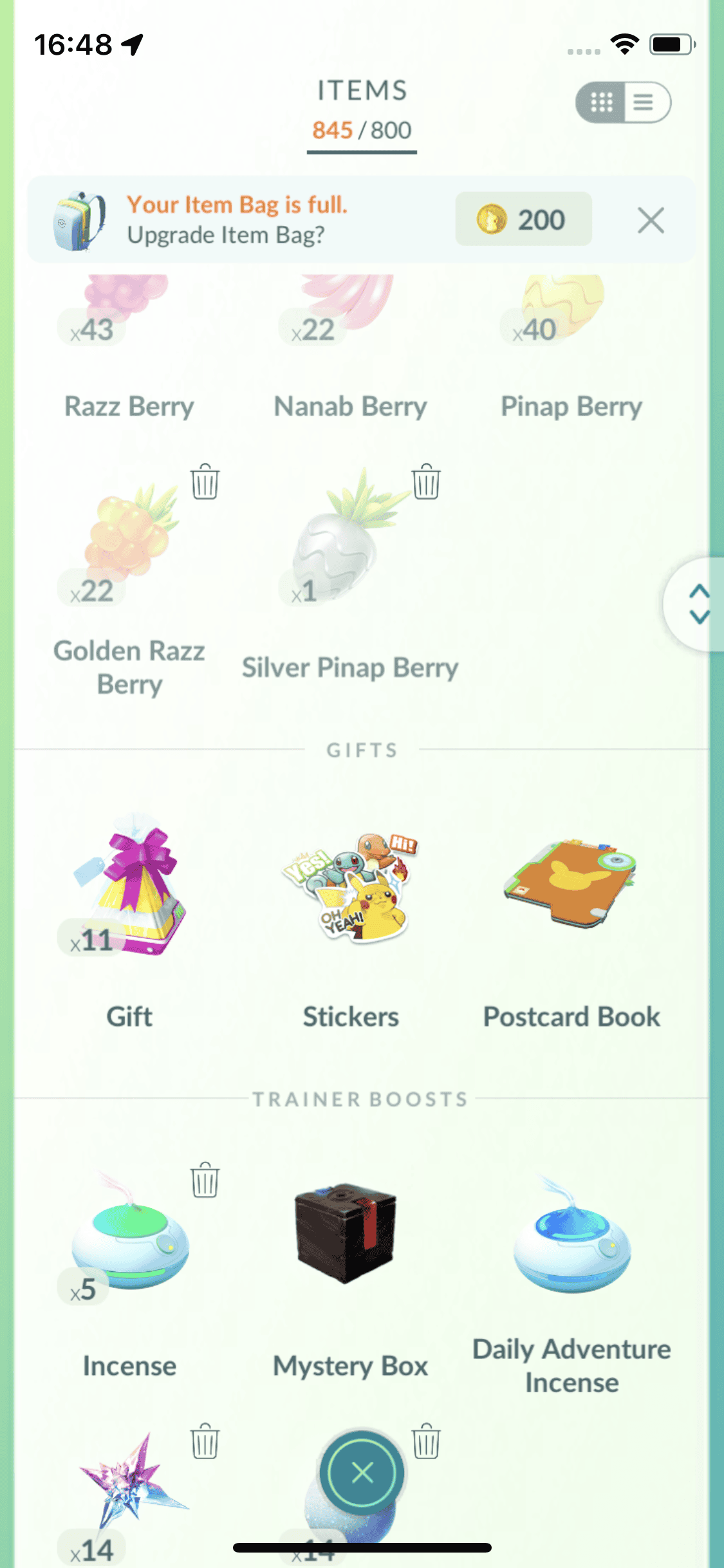724x1568 pixels.
Task: Discard Golden Razz Berry using its trash icon
Action: point(205,481)
